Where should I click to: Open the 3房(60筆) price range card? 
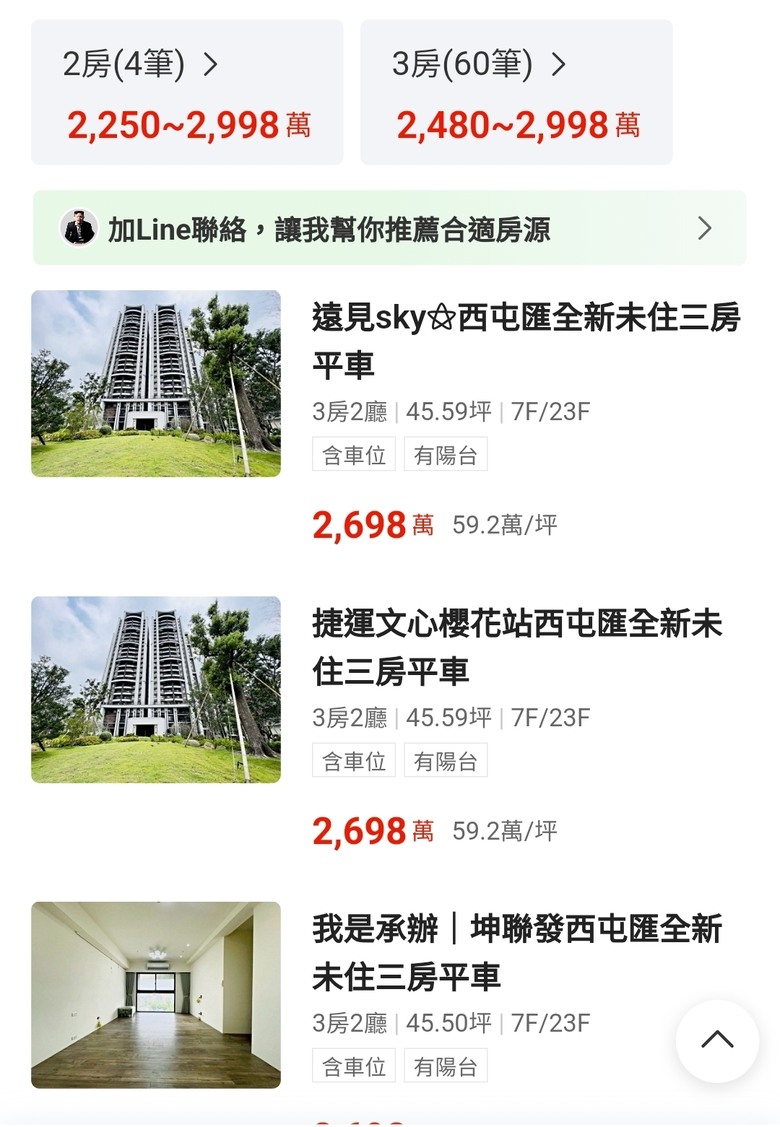tap(516, 92)
